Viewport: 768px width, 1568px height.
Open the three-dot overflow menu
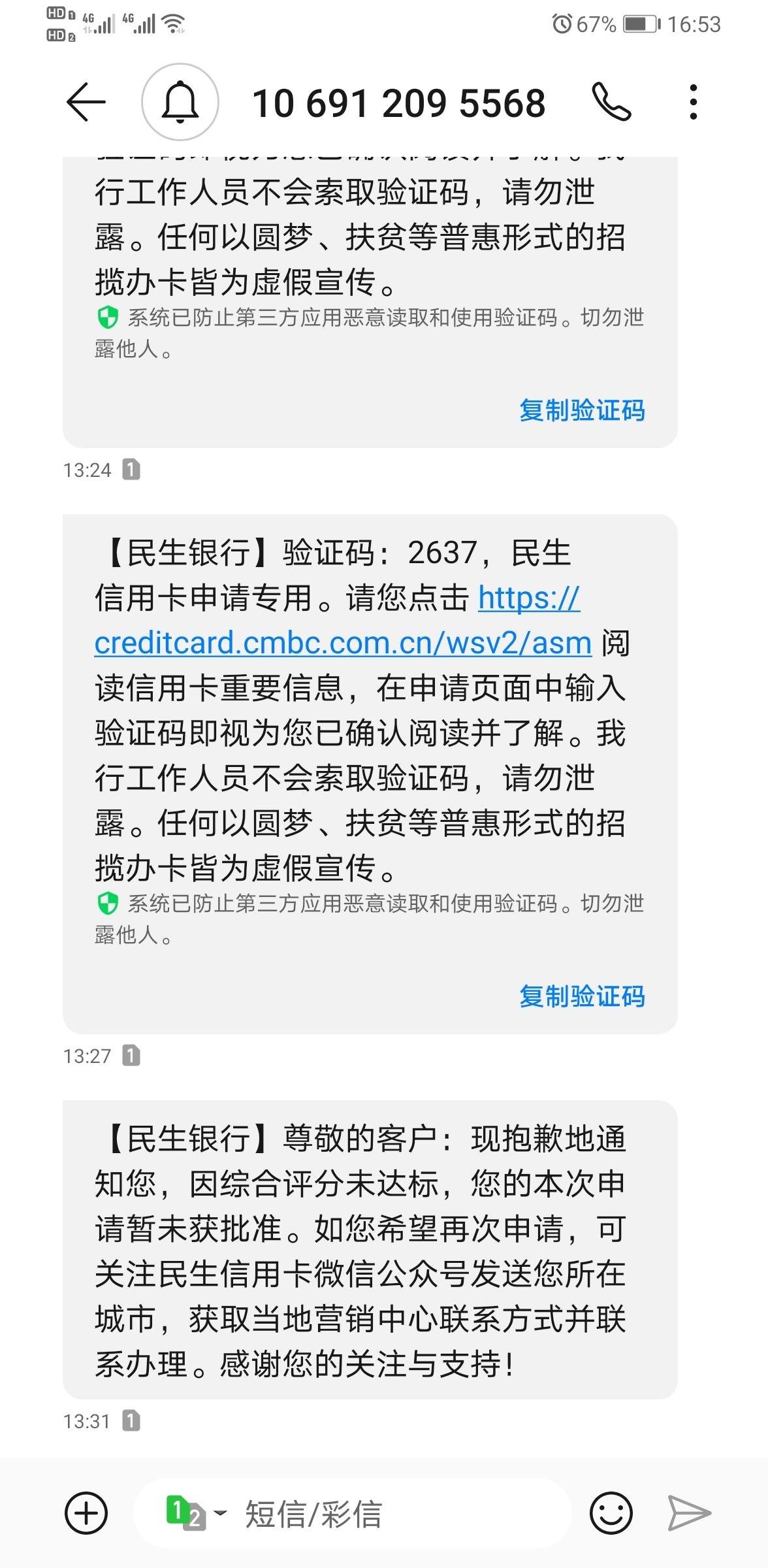pyautogui.click(x=693, y=102)
